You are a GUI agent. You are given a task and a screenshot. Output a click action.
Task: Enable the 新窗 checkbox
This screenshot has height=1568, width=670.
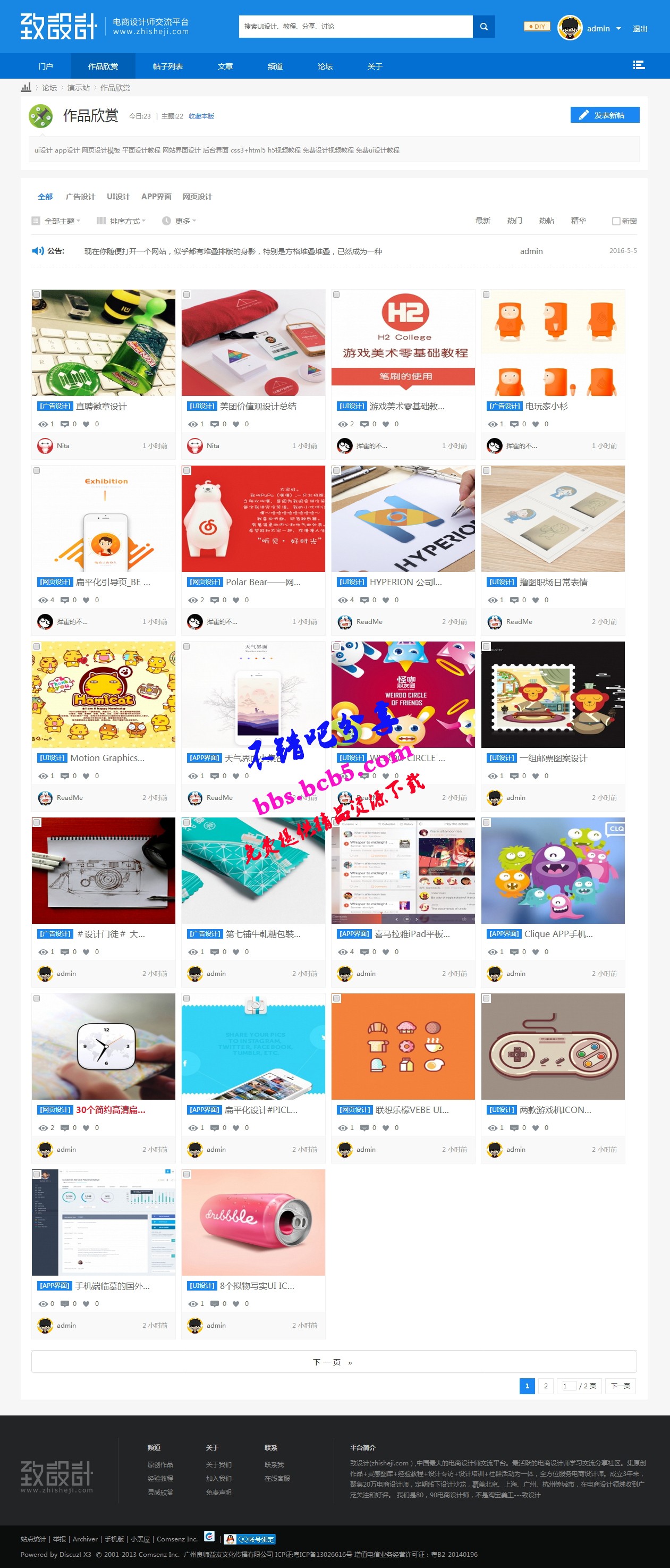pos(616,221)
